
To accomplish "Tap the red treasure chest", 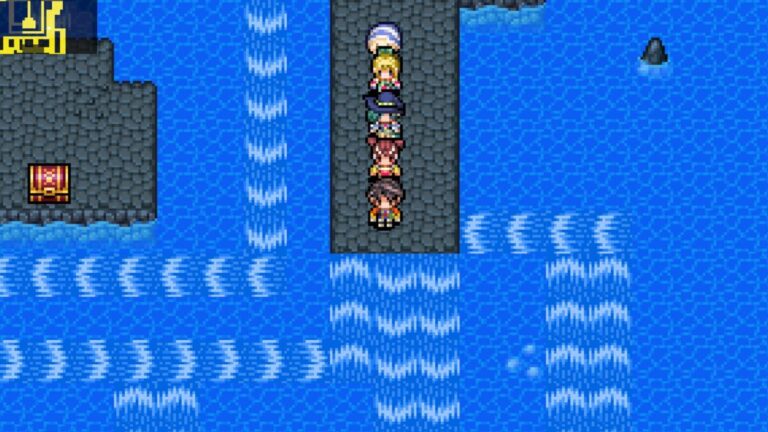I will tap(49, 183).
